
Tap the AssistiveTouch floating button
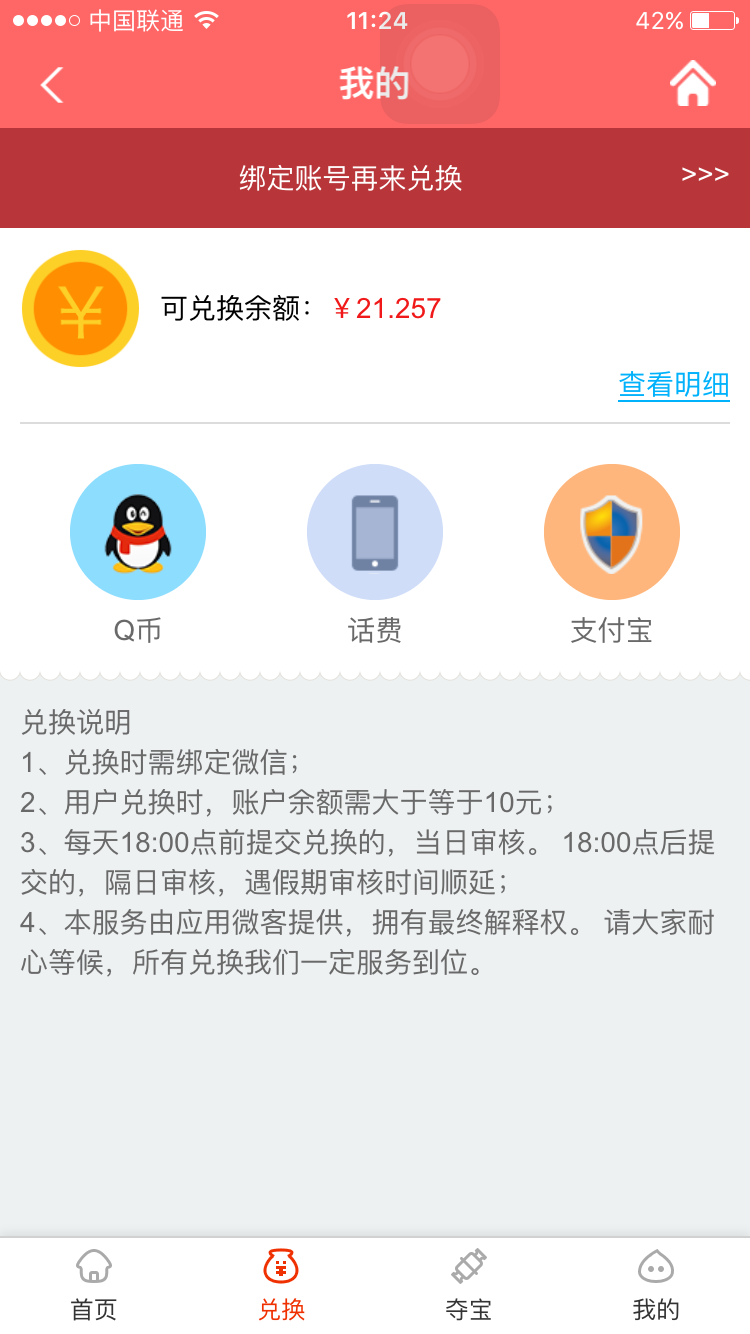440,64
